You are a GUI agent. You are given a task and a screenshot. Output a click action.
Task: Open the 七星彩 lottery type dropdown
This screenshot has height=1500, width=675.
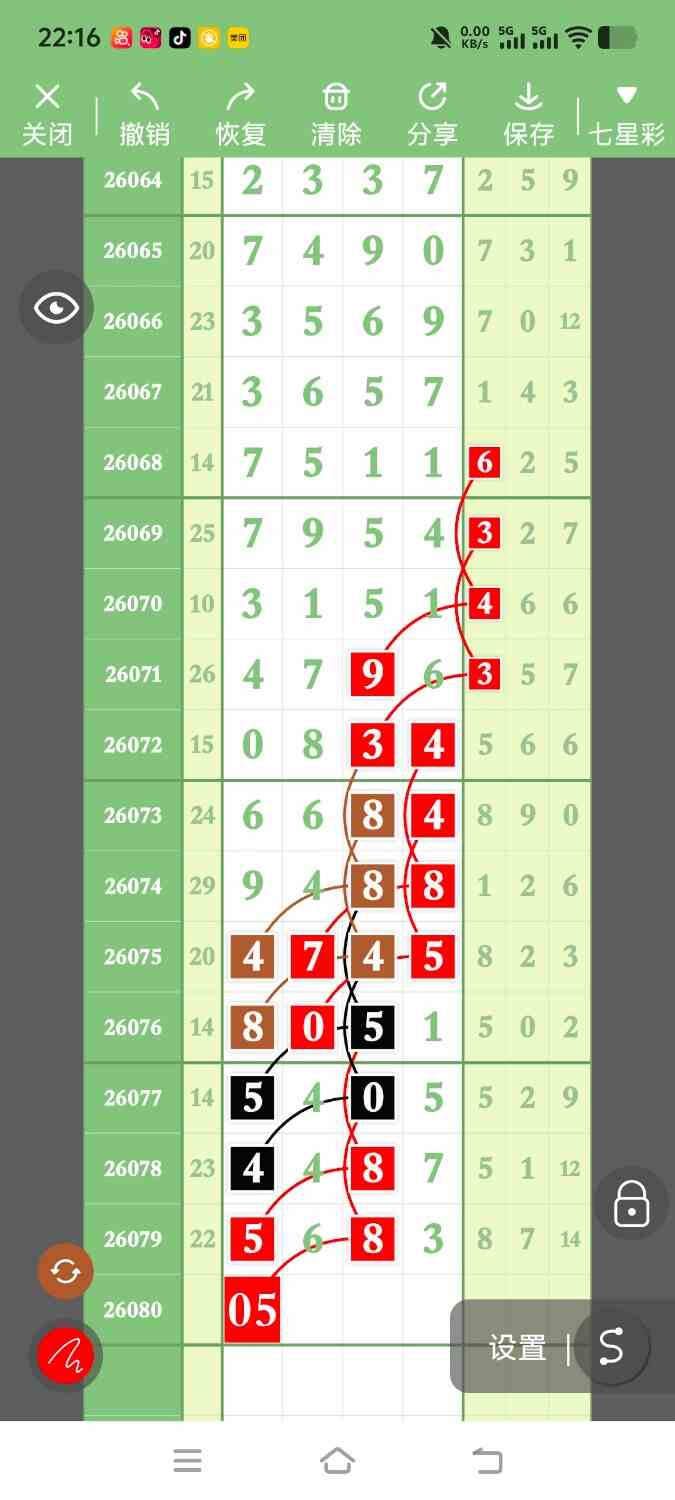point(627,115)
